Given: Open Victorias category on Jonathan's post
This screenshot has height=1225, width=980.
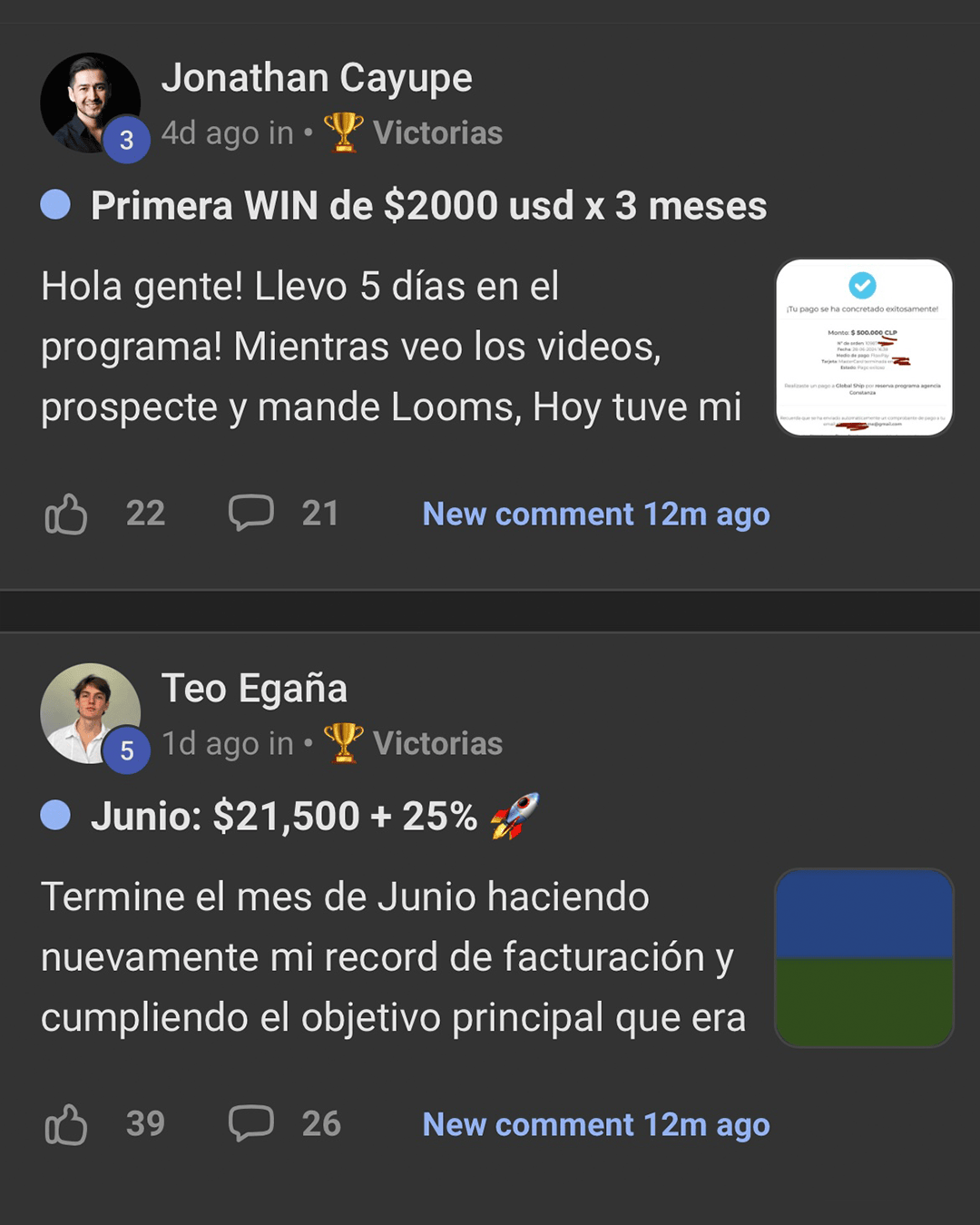Looking at the screenshot, I should 436,133.
